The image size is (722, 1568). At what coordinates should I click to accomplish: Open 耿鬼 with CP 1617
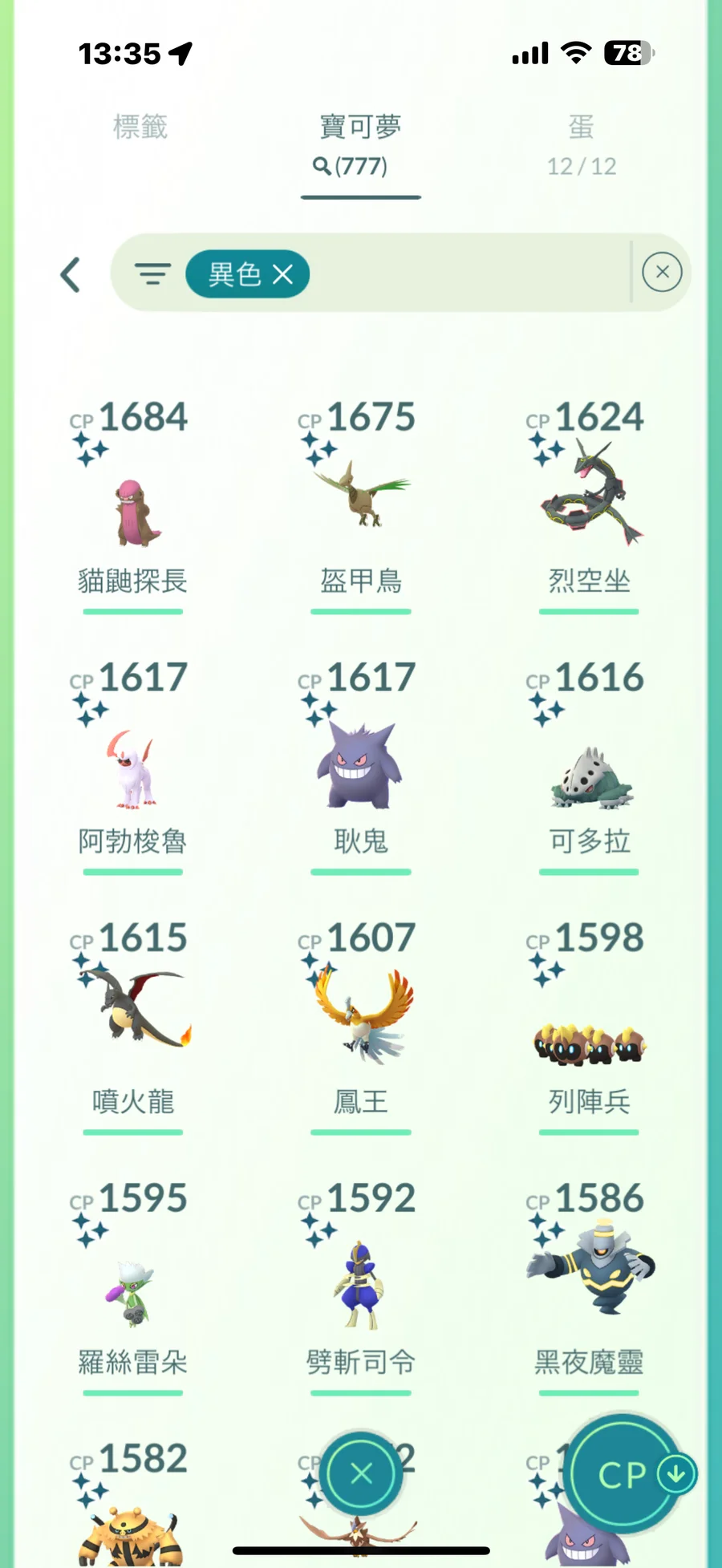point(361,766)
